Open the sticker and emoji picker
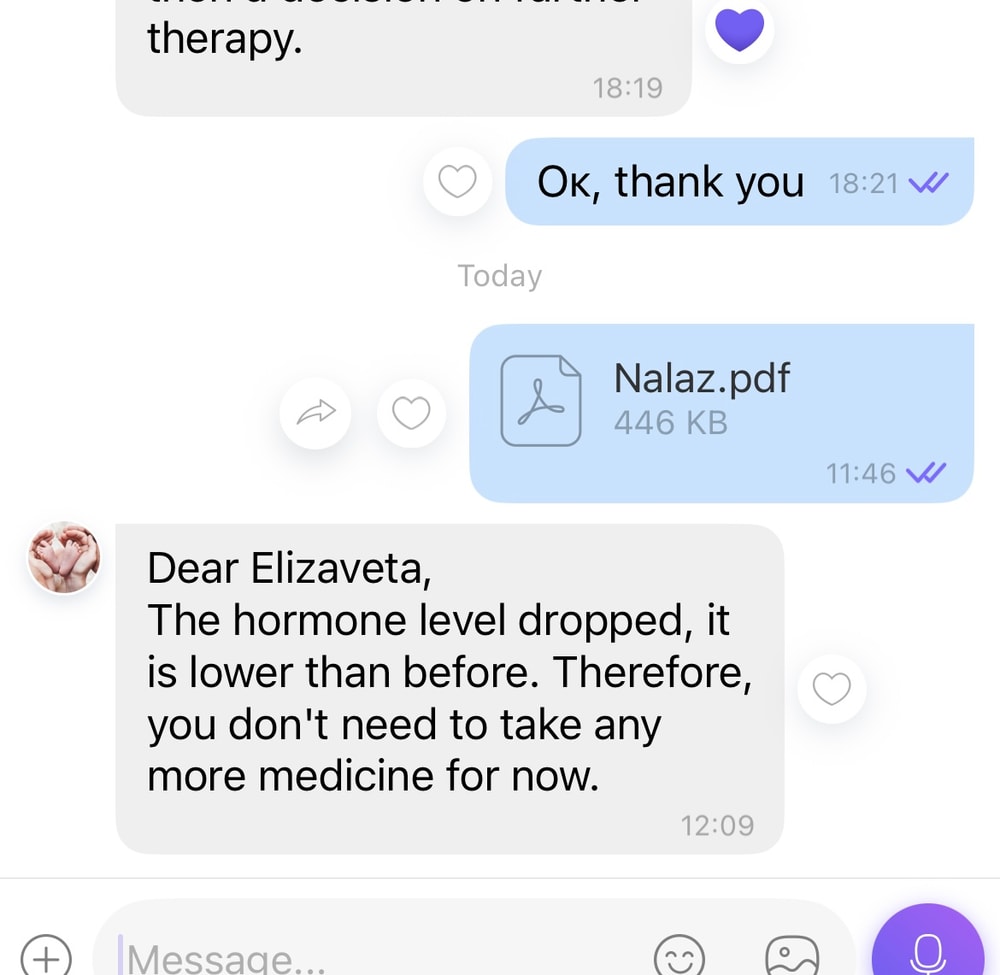The image size is (1000, 975). pos(679,955)
